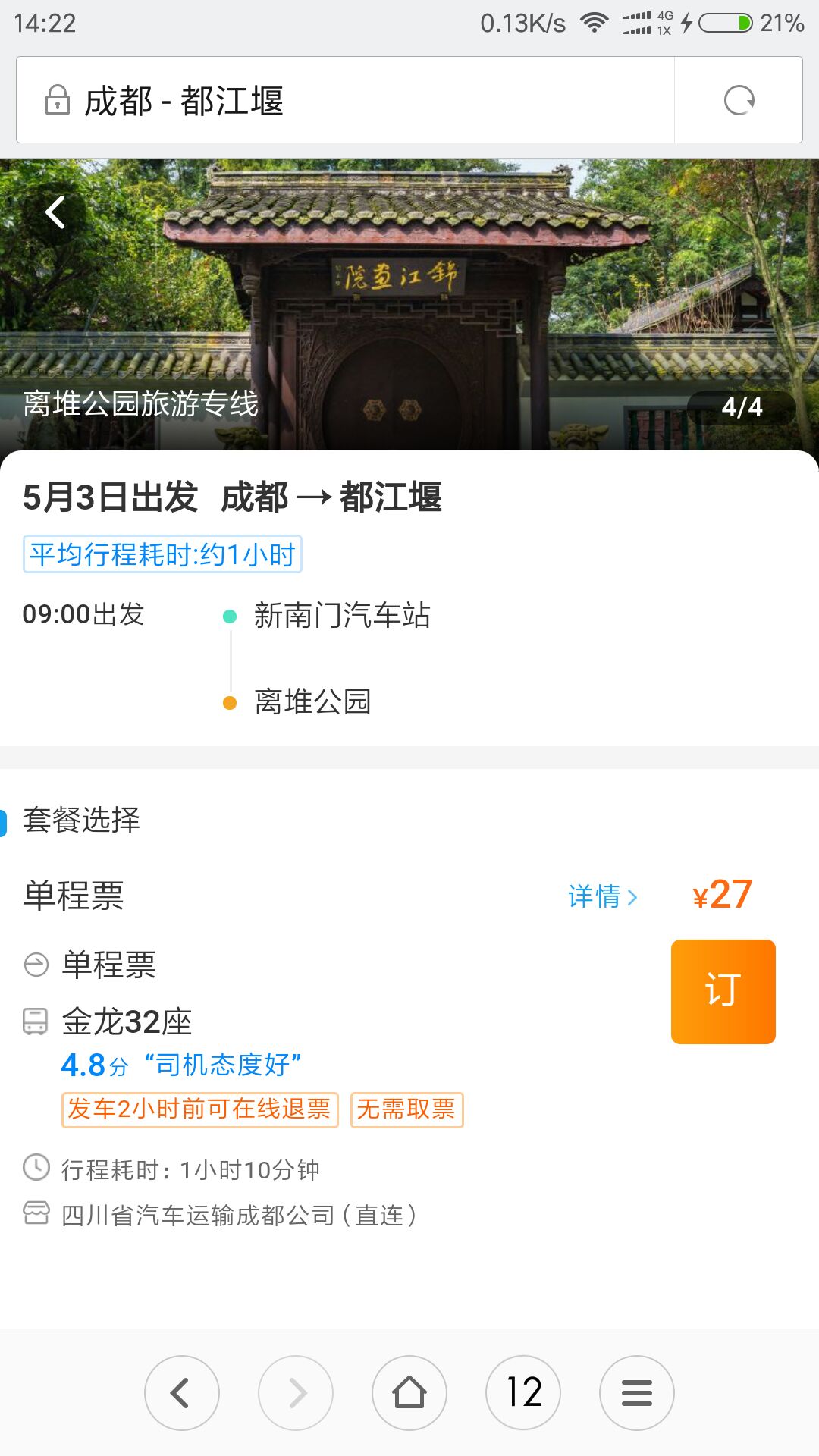Screen dimensions: 819x1456
Task: Tap the back arrow over the banner photo
Action: 55,212
